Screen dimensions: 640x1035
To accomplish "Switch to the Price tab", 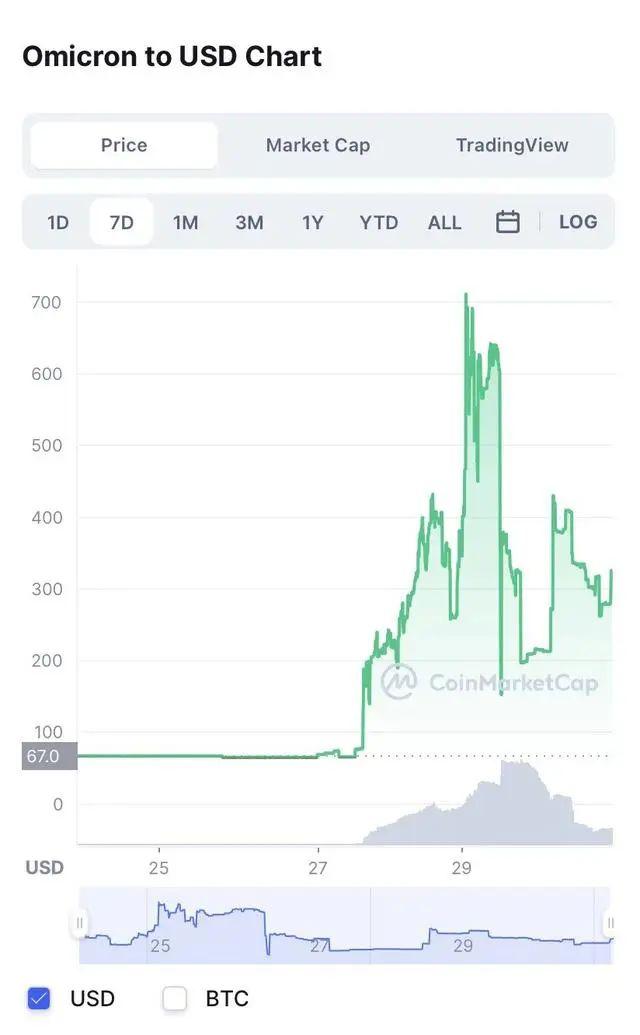I will (x=124, y=145).
